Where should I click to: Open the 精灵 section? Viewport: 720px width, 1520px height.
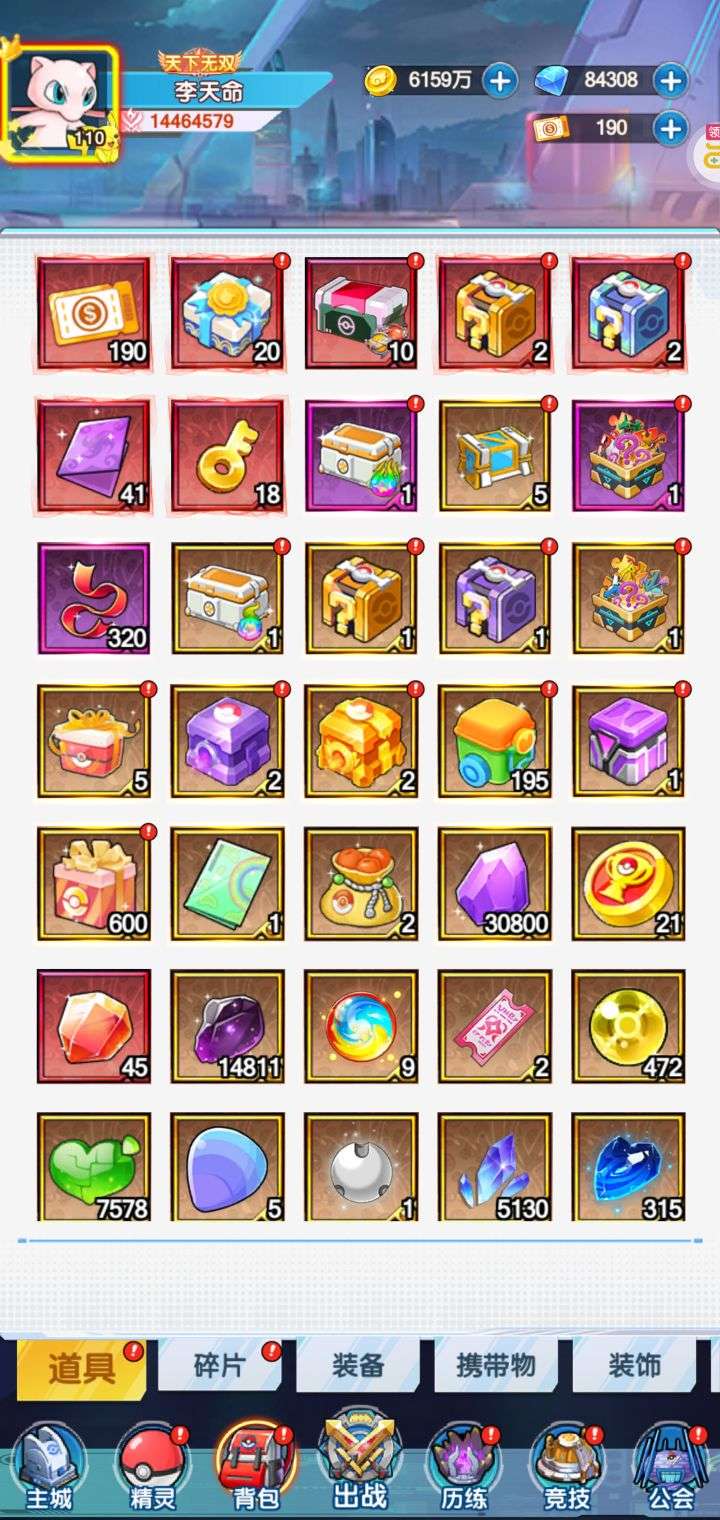tap(153, 1470)
